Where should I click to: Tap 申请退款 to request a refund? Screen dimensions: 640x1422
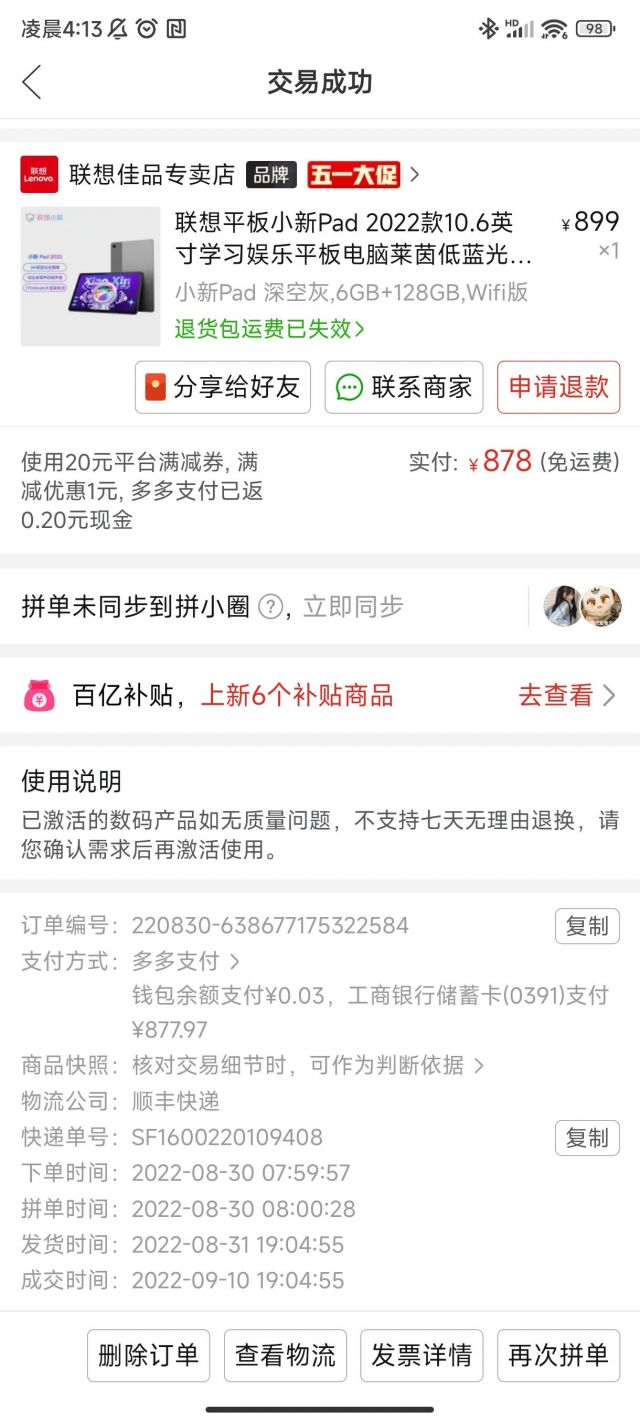click(559, 388)
